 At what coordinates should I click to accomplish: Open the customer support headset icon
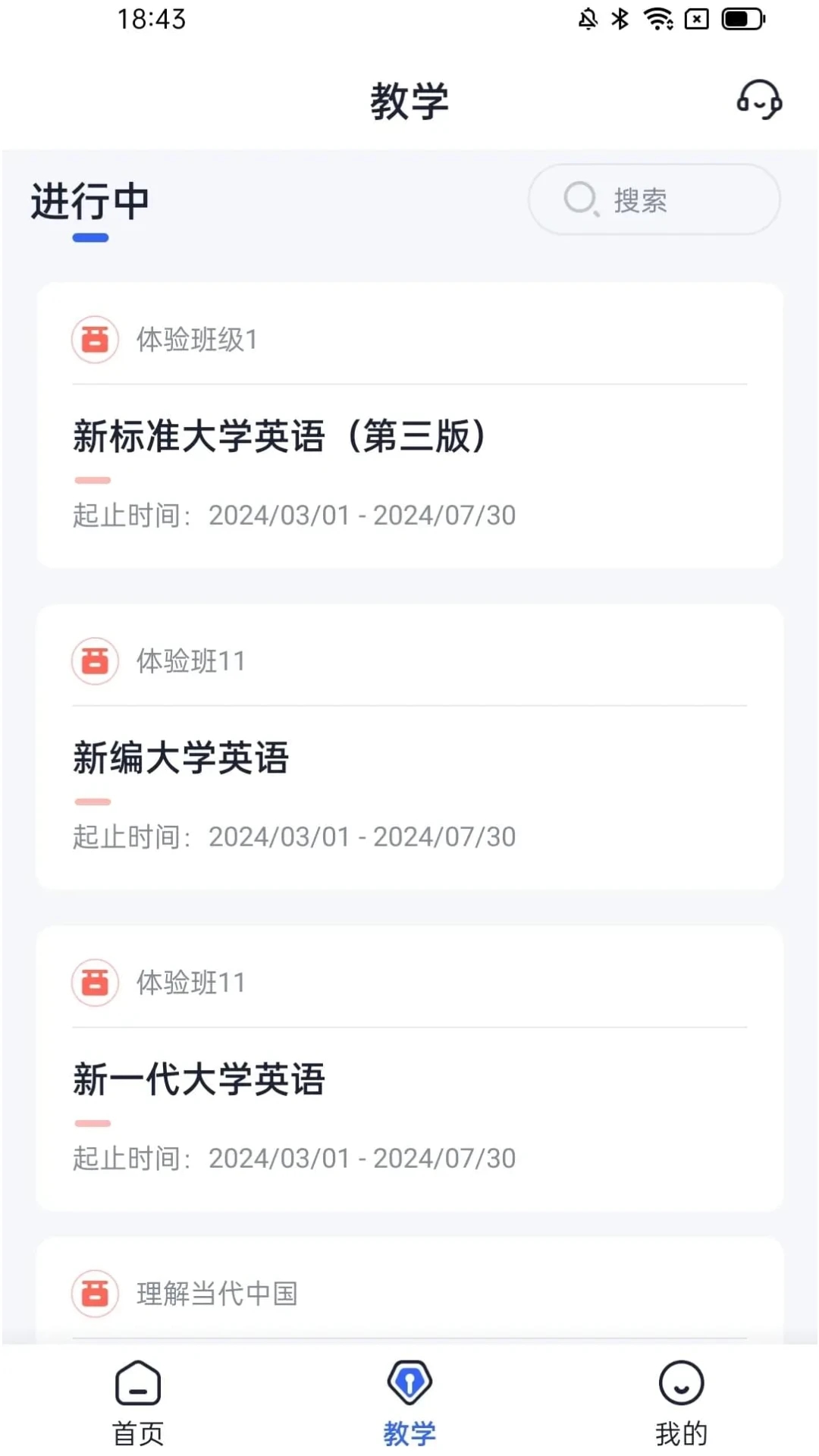760,100
